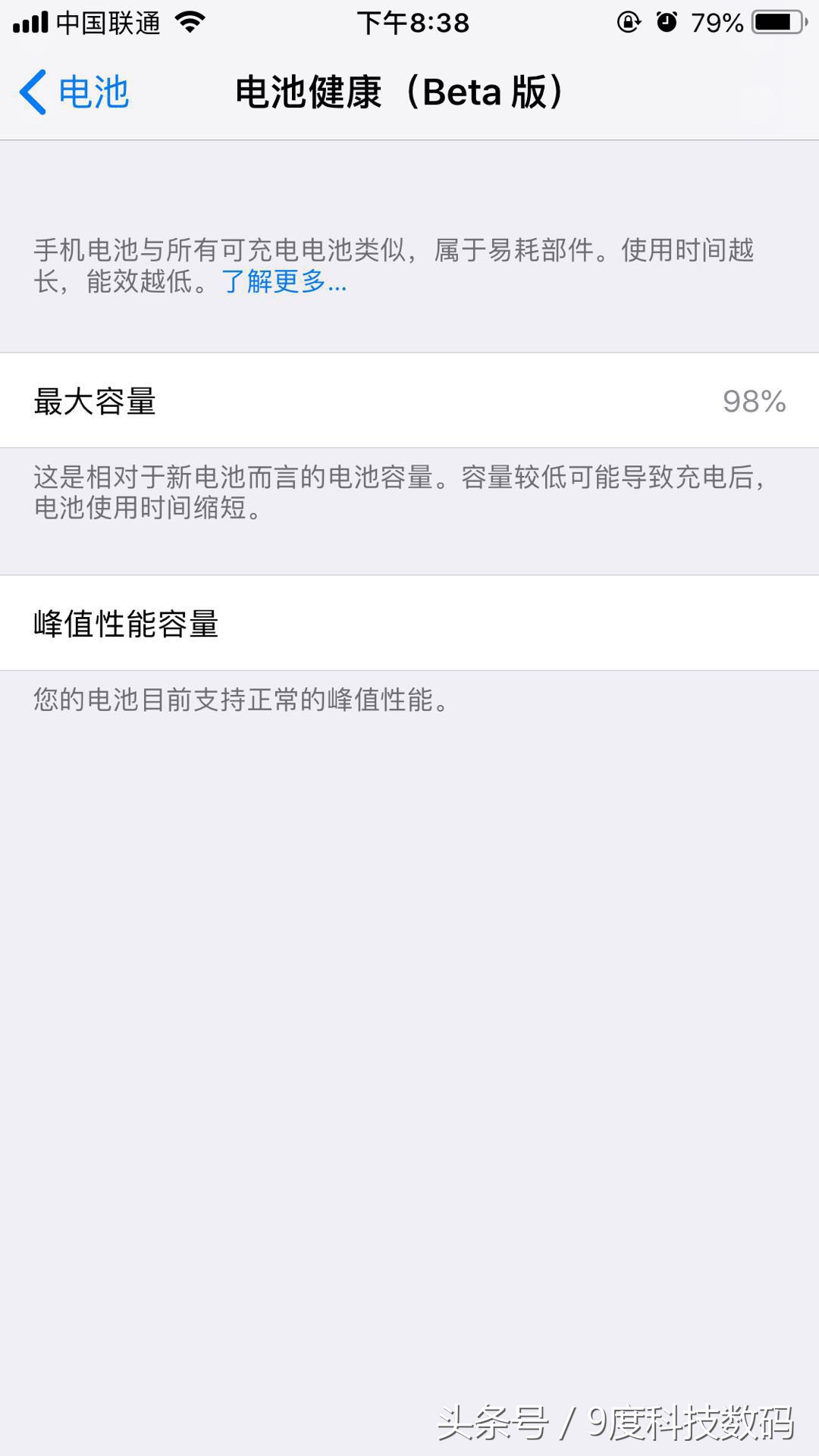Select the 最大容量 row
This screenshot has width=819, height=1456.
[x=409, y=400]
